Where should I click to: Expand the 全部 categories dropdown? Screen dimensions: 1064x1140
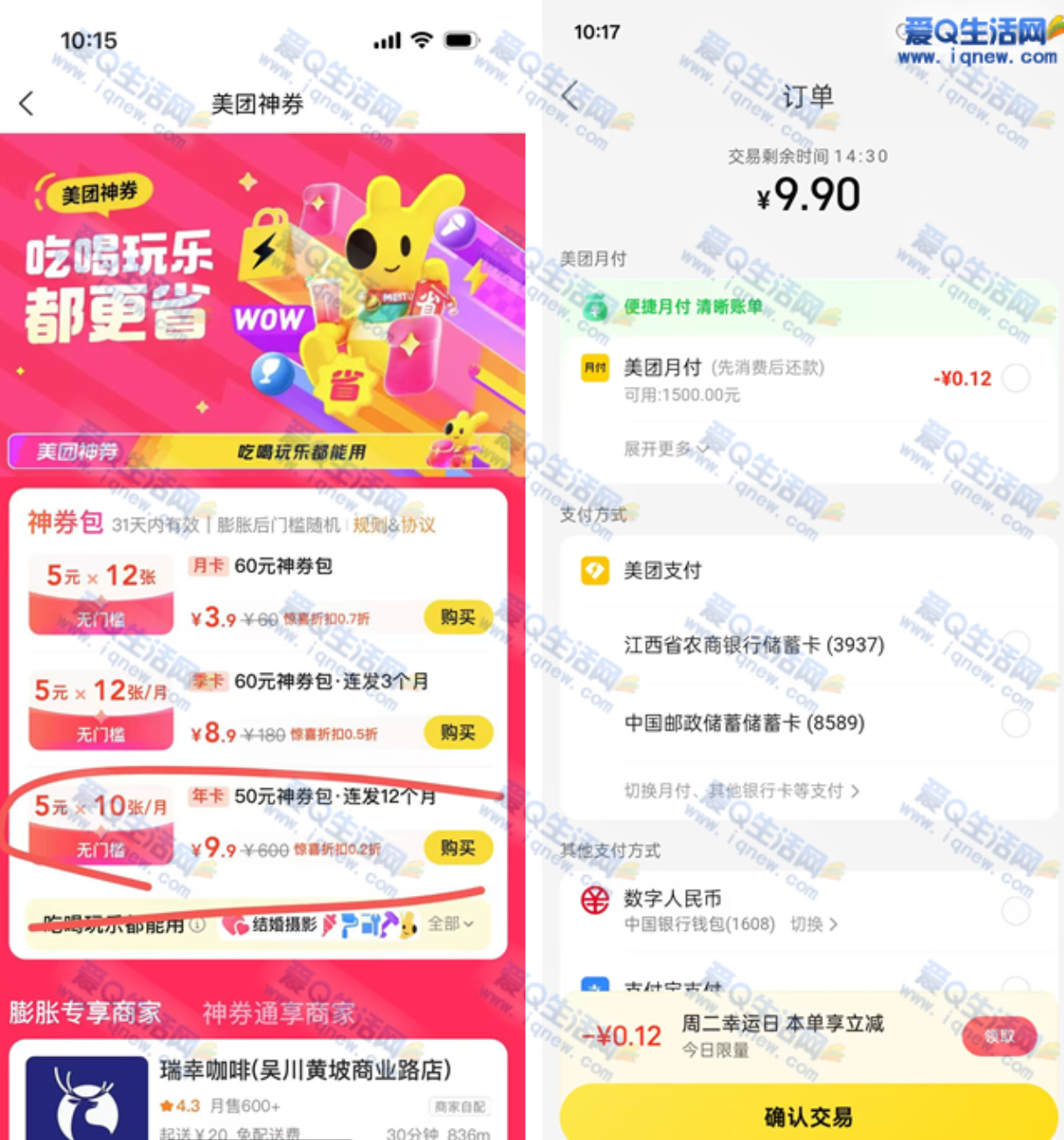point(451,924)
